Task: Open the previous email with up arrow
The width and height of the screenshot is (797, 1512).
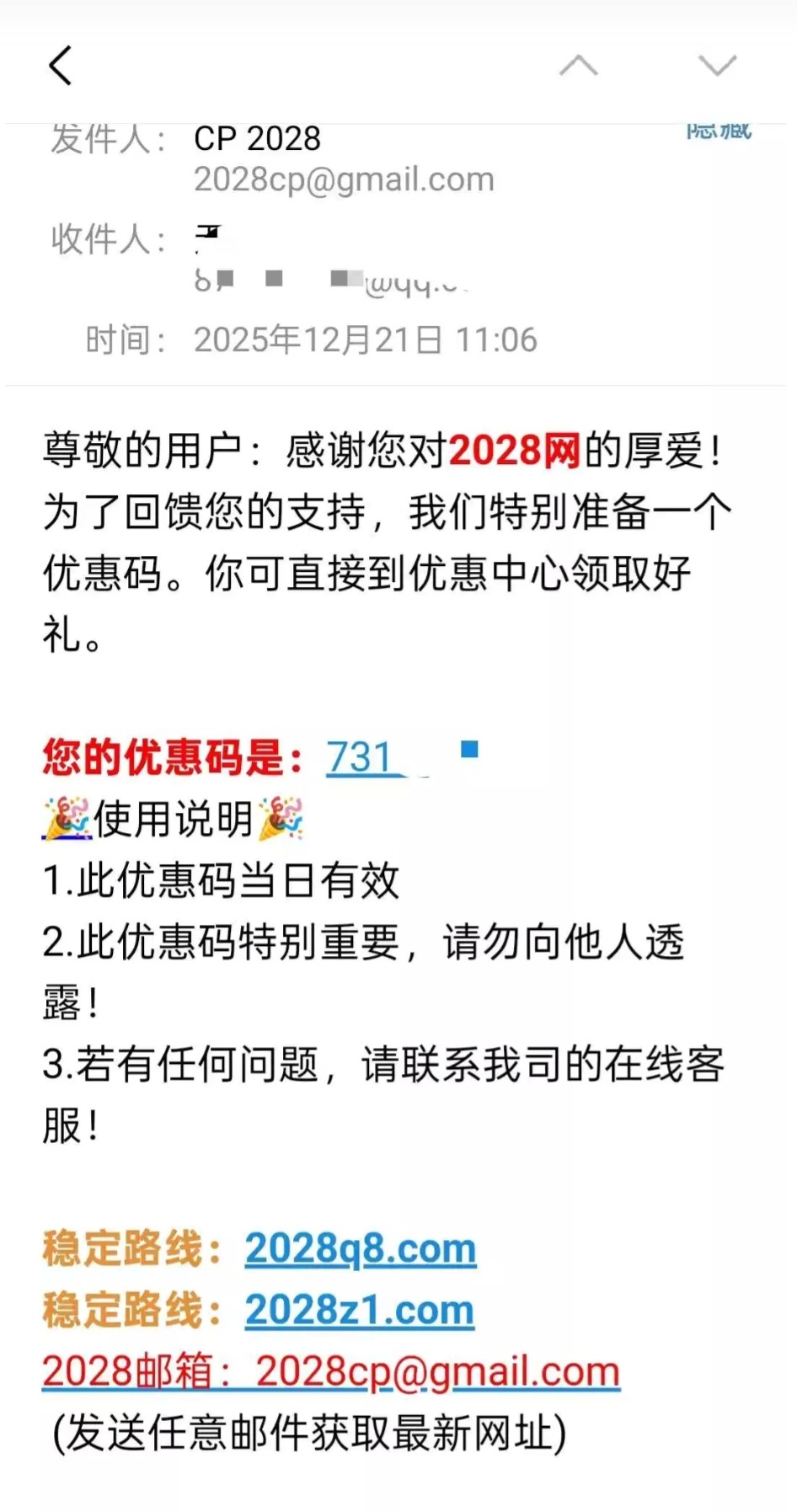Action: (579, 66)
